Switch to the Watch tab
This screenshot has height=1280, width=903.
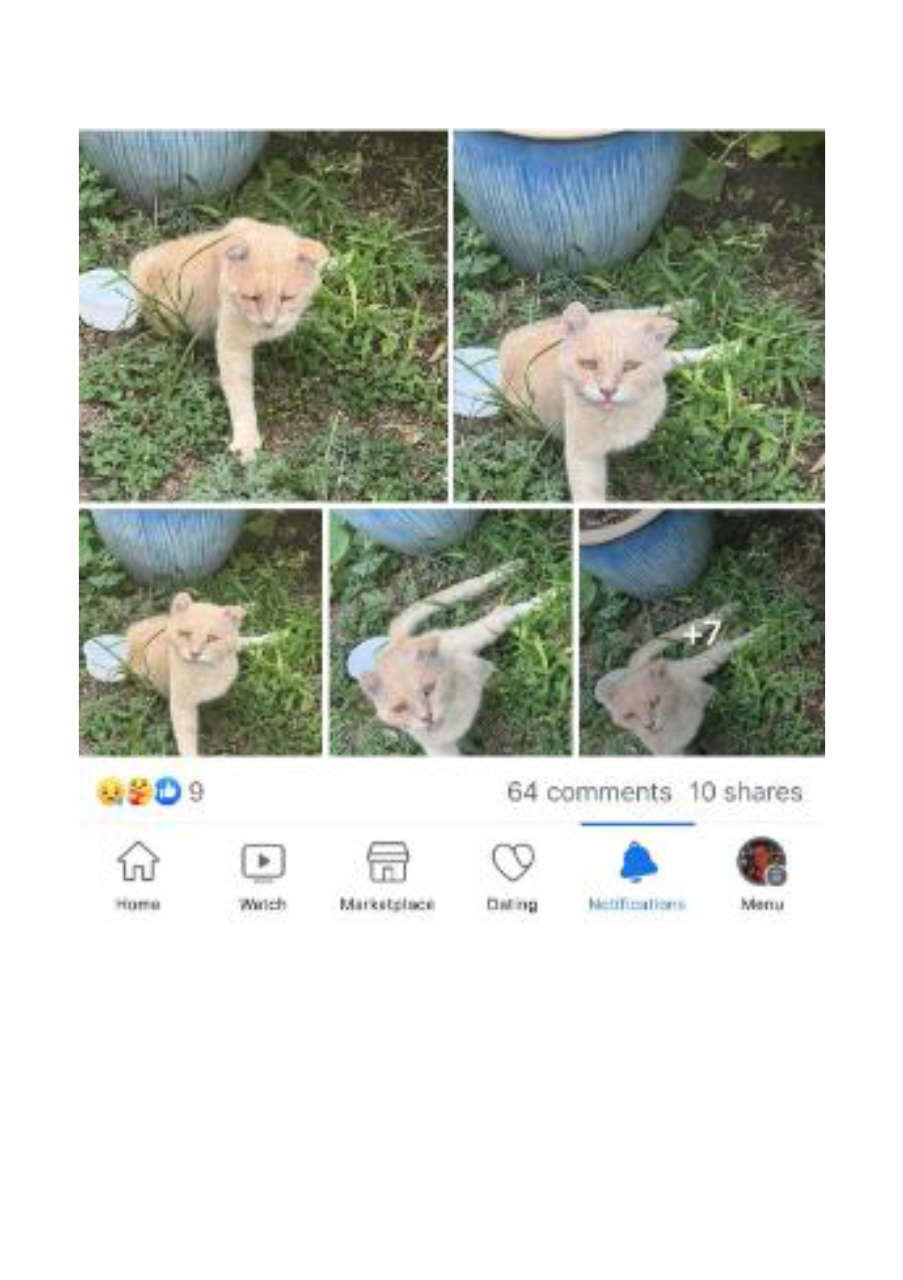tap(263, 874)
